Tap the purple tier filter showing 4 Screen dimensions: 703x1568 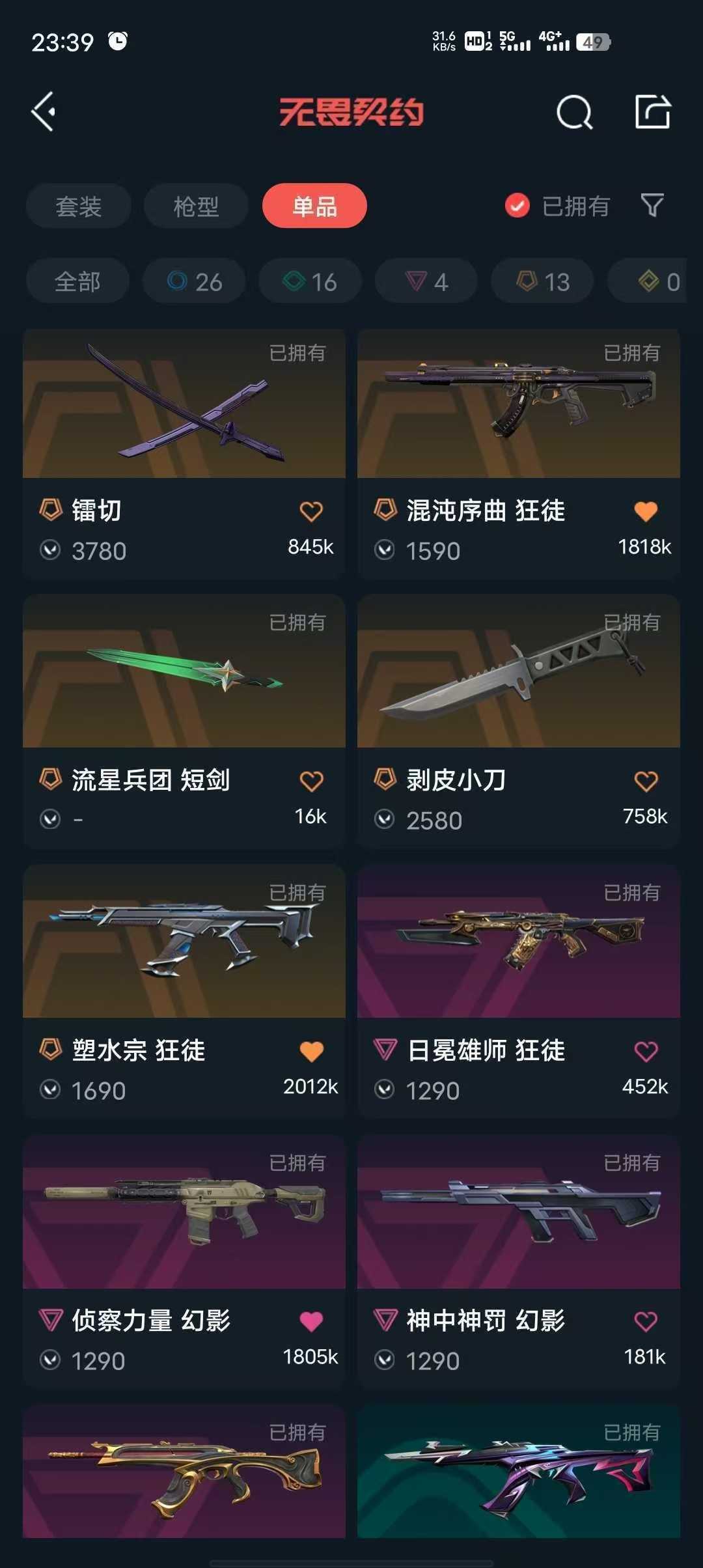(x=425, y=281)
